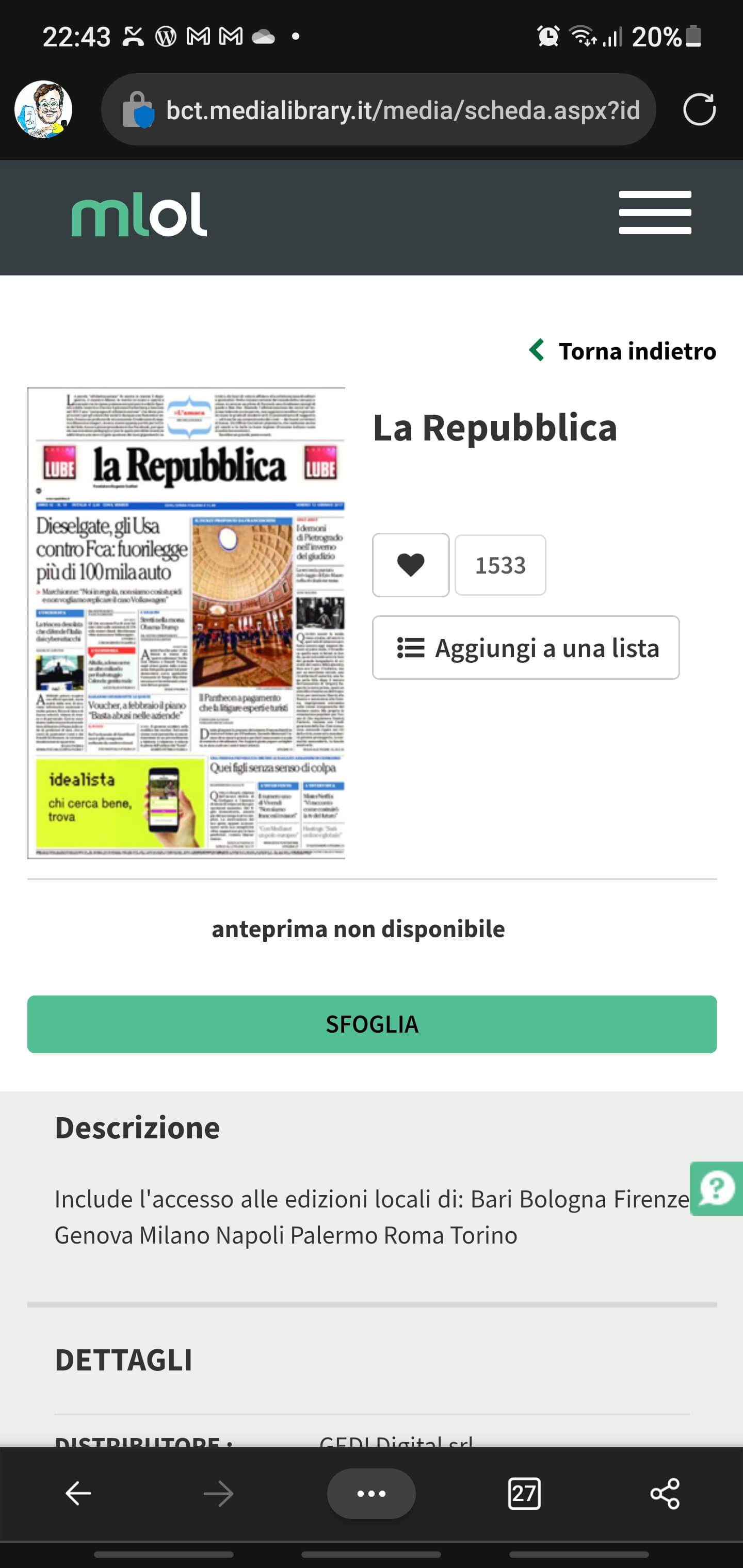The height and width of the screenshot is (1568, 743).
Task: Open the newspaper with SFOGLIA
Action: (x=372, y=1024)
